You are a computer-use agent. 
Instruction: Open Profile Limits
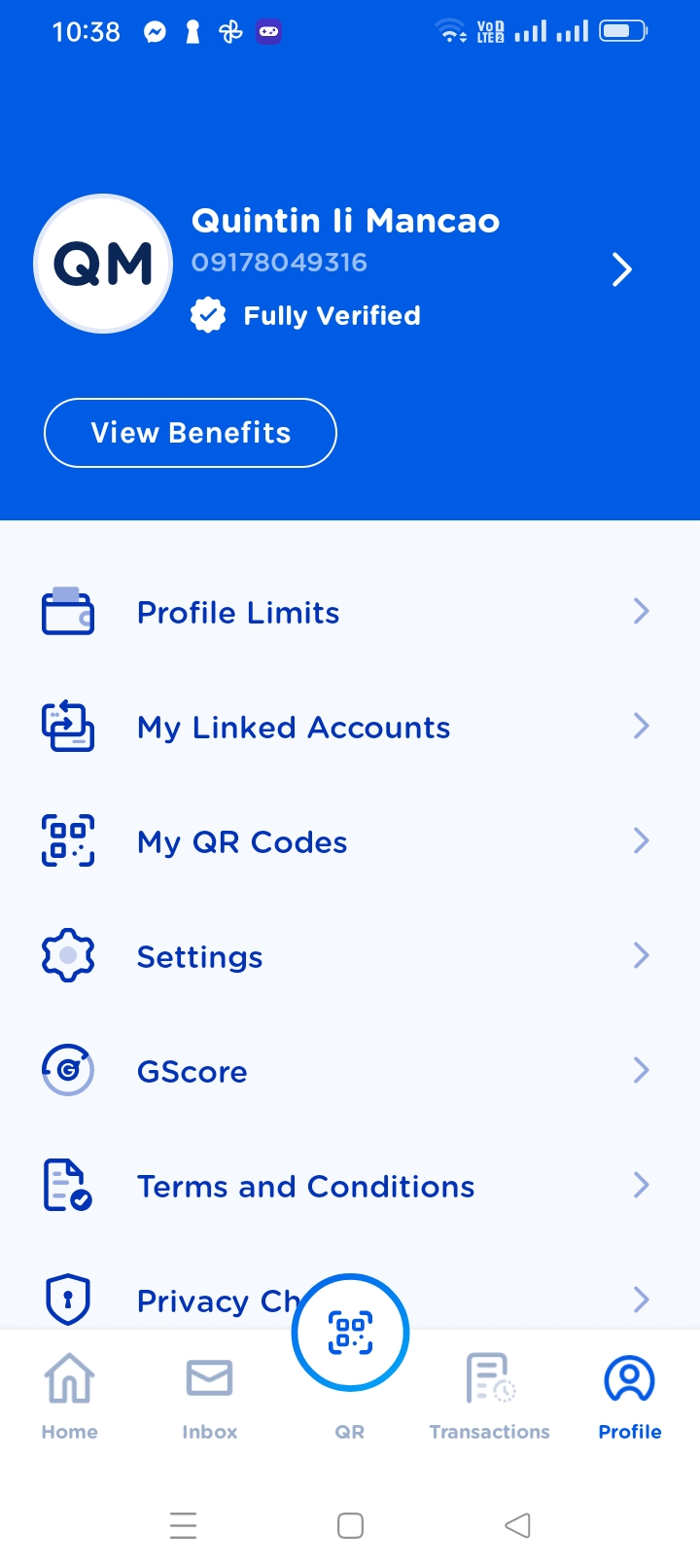pos(238,613)
